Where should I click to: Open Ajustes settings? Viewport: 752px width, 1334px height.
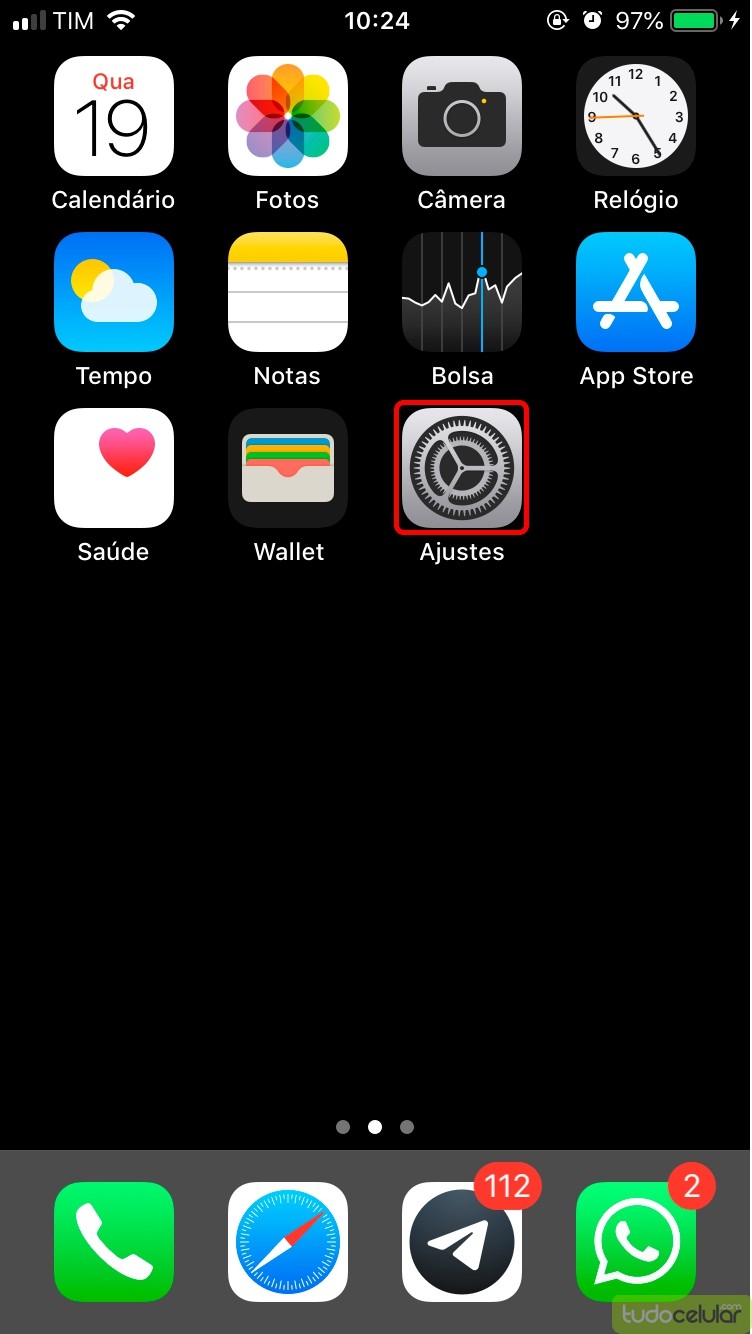point(462,468)
